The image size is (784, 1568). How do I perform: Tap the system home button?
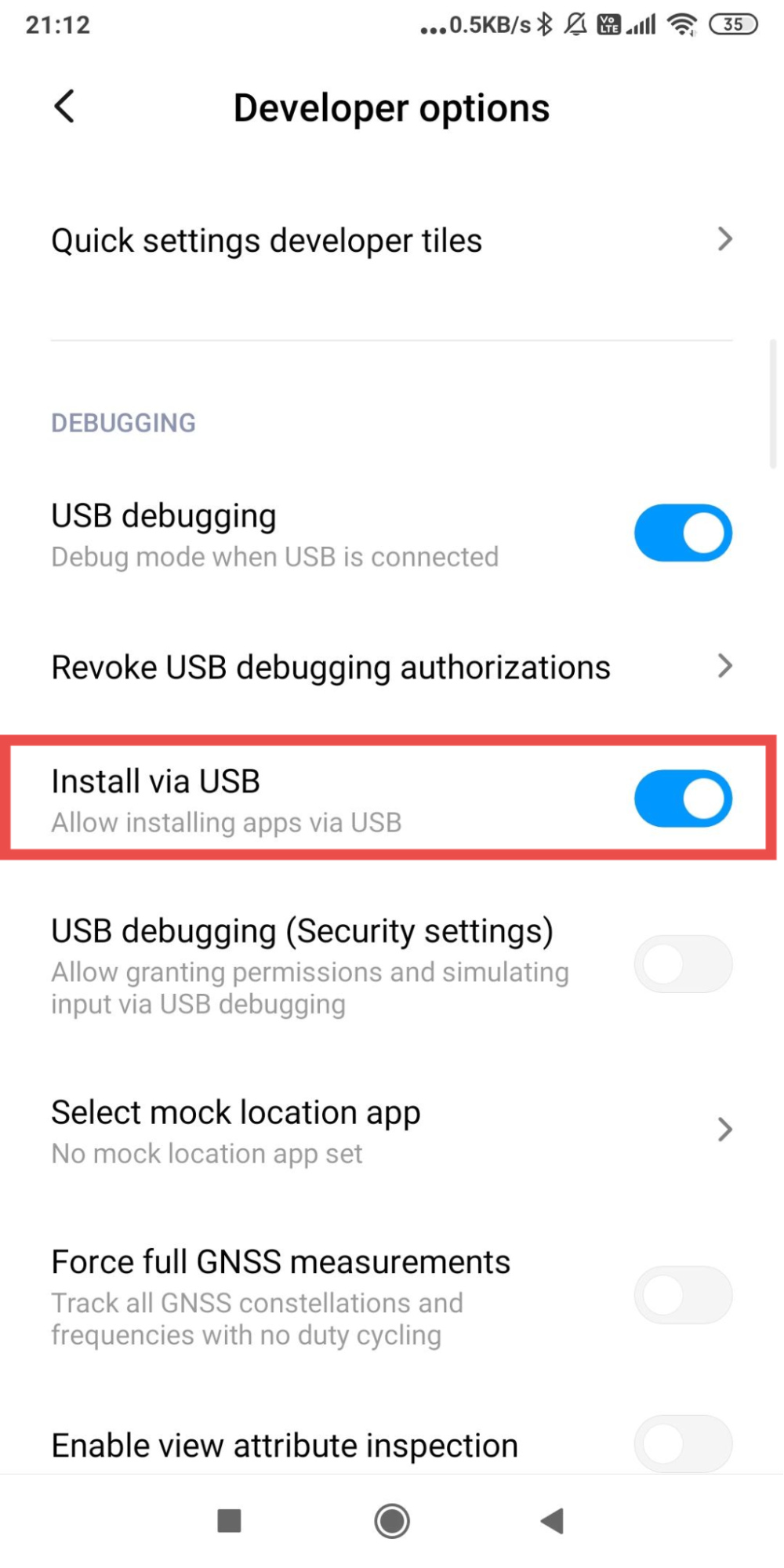tap(392, 1521)
